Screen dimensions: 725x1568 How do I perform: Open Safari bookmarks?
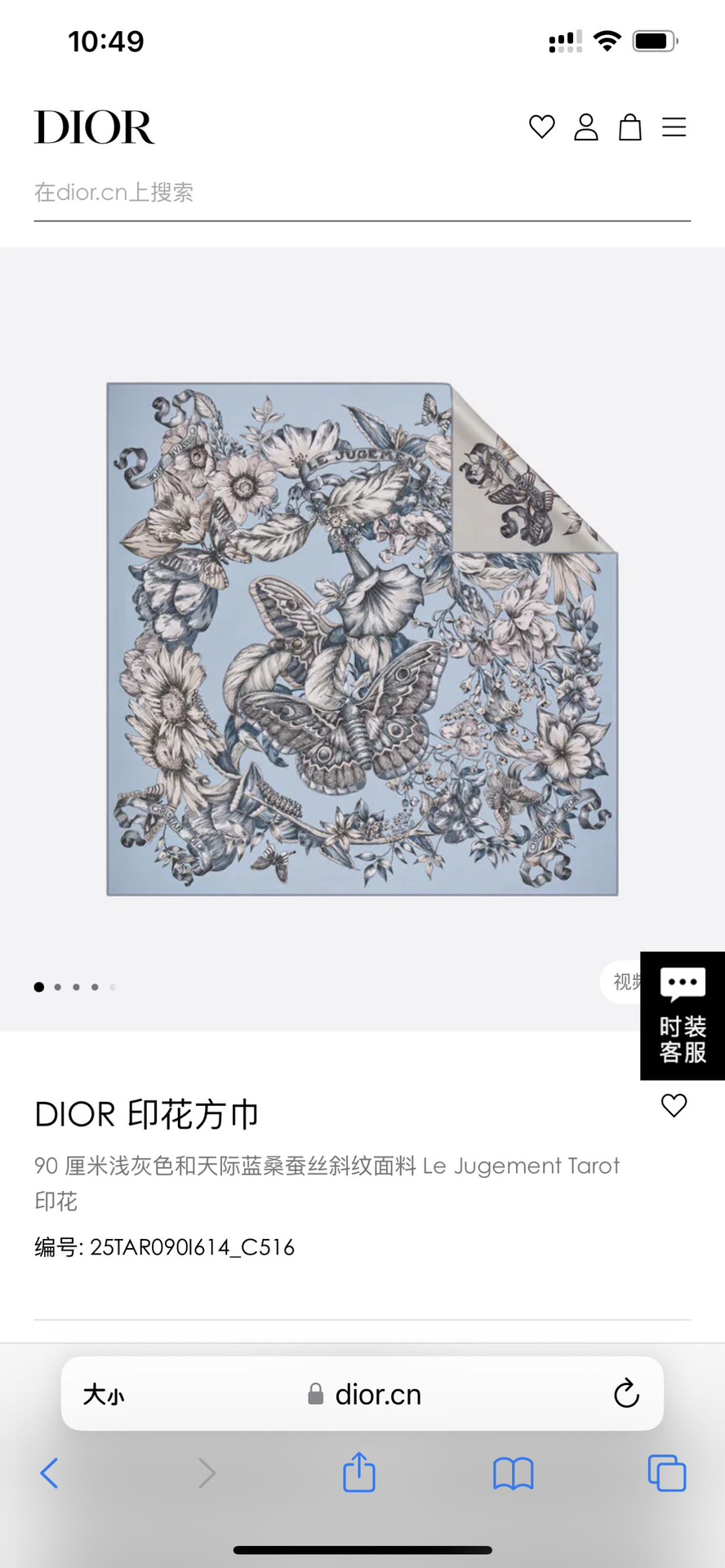513,1473
